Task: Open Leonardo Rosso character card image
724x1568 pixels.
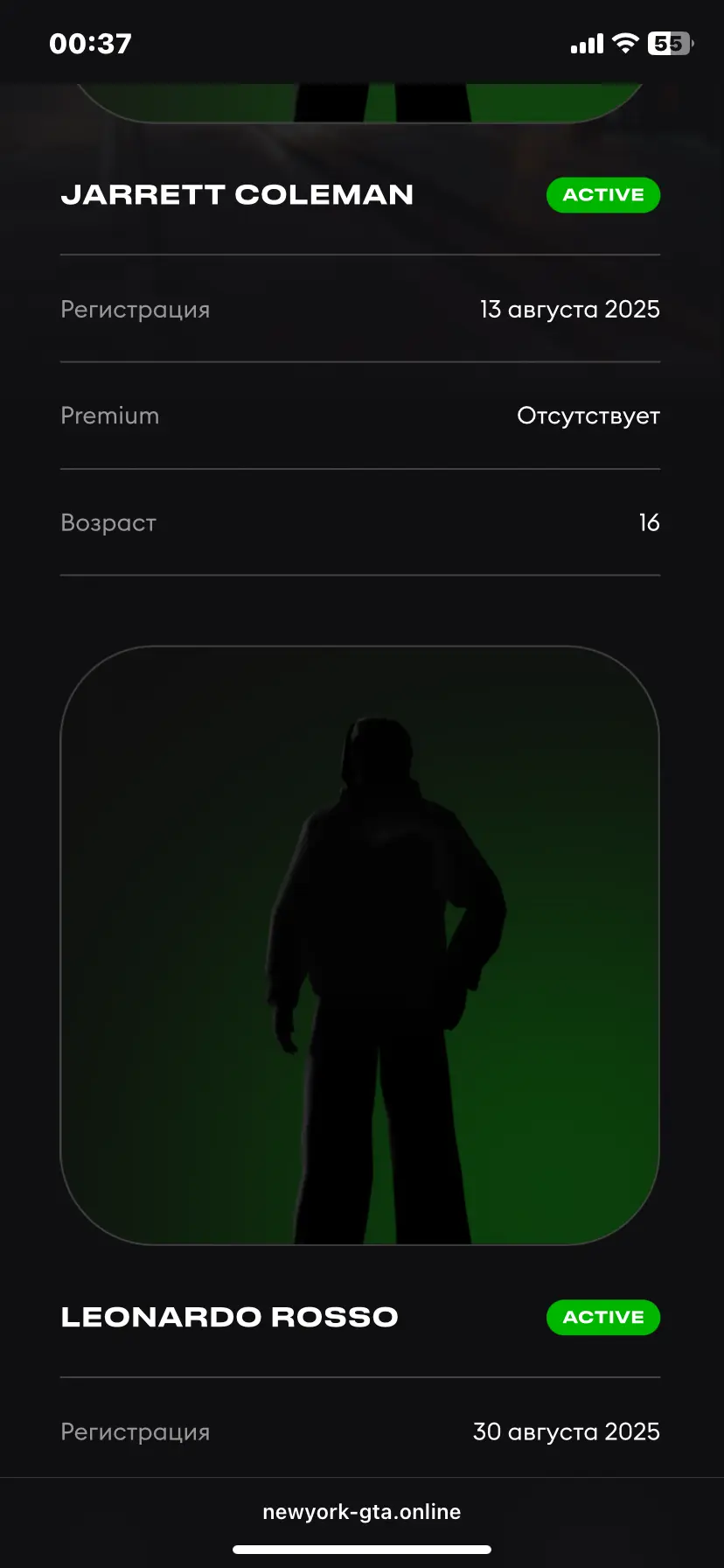Action: [359, 945]
